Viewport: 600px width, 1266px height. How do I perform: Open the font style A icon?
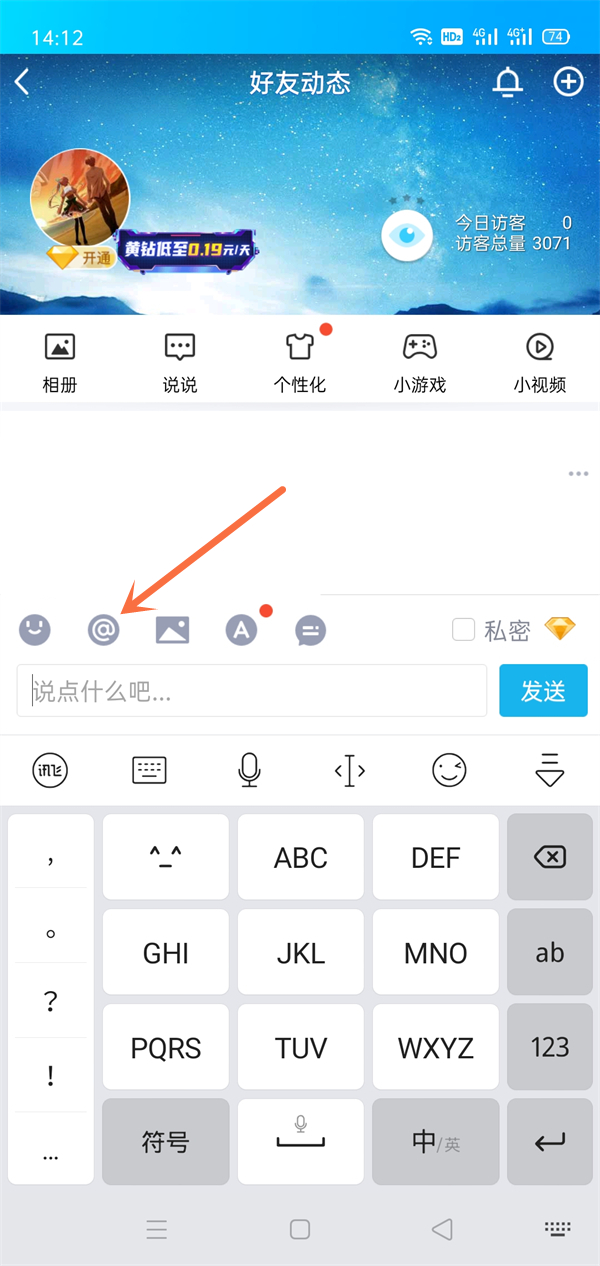pos(241,630)
